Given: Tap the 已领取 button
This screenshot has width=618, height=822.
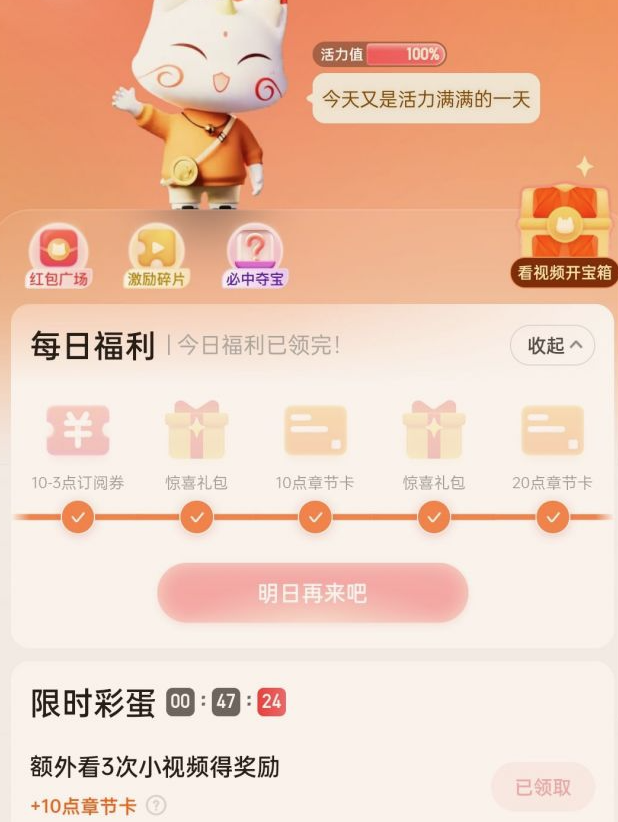Looking at the screenshot, I should pyautogui.click(x=543, y=787).
